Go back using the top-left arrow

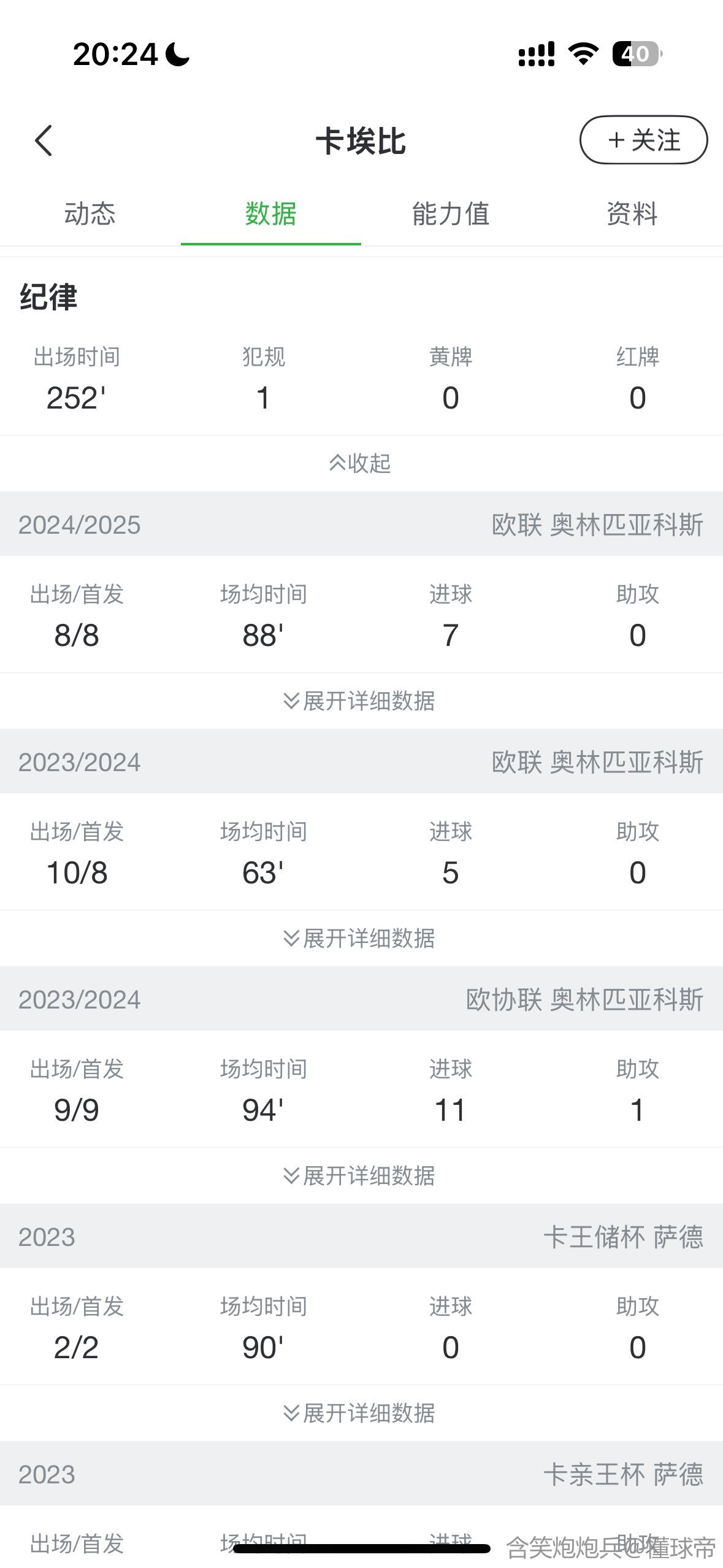pyautogui.click(x=44, y=141)
